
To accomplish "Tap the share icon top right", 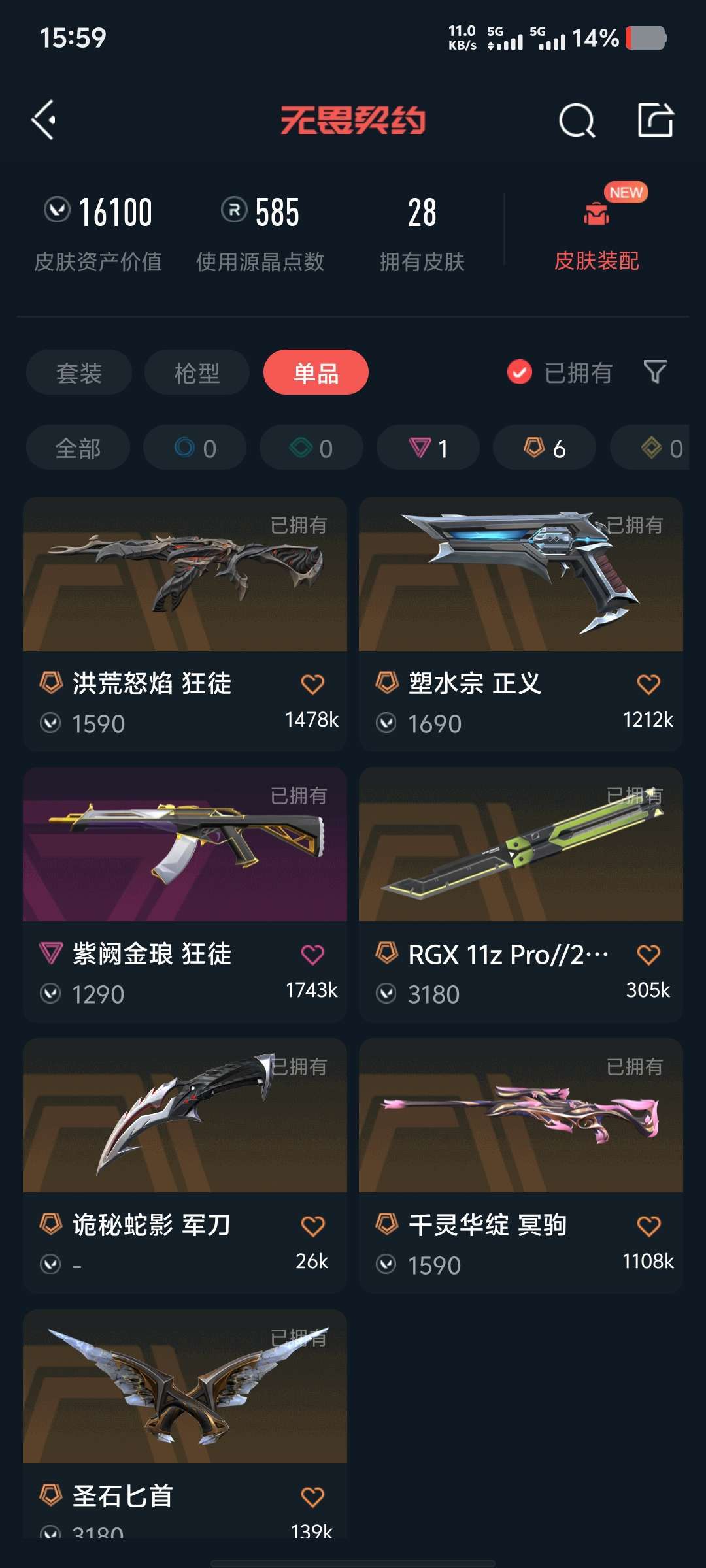I will (656, 120).
